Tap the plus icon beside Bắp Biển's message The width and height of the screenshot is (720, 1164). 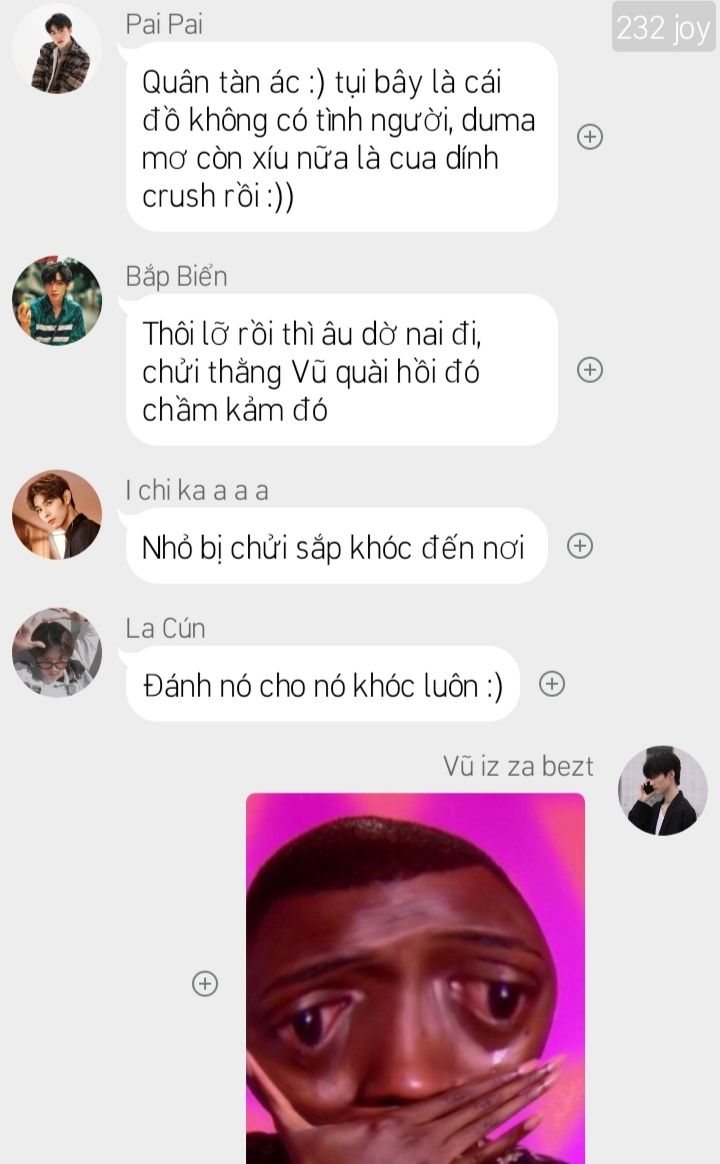(590, 370)
